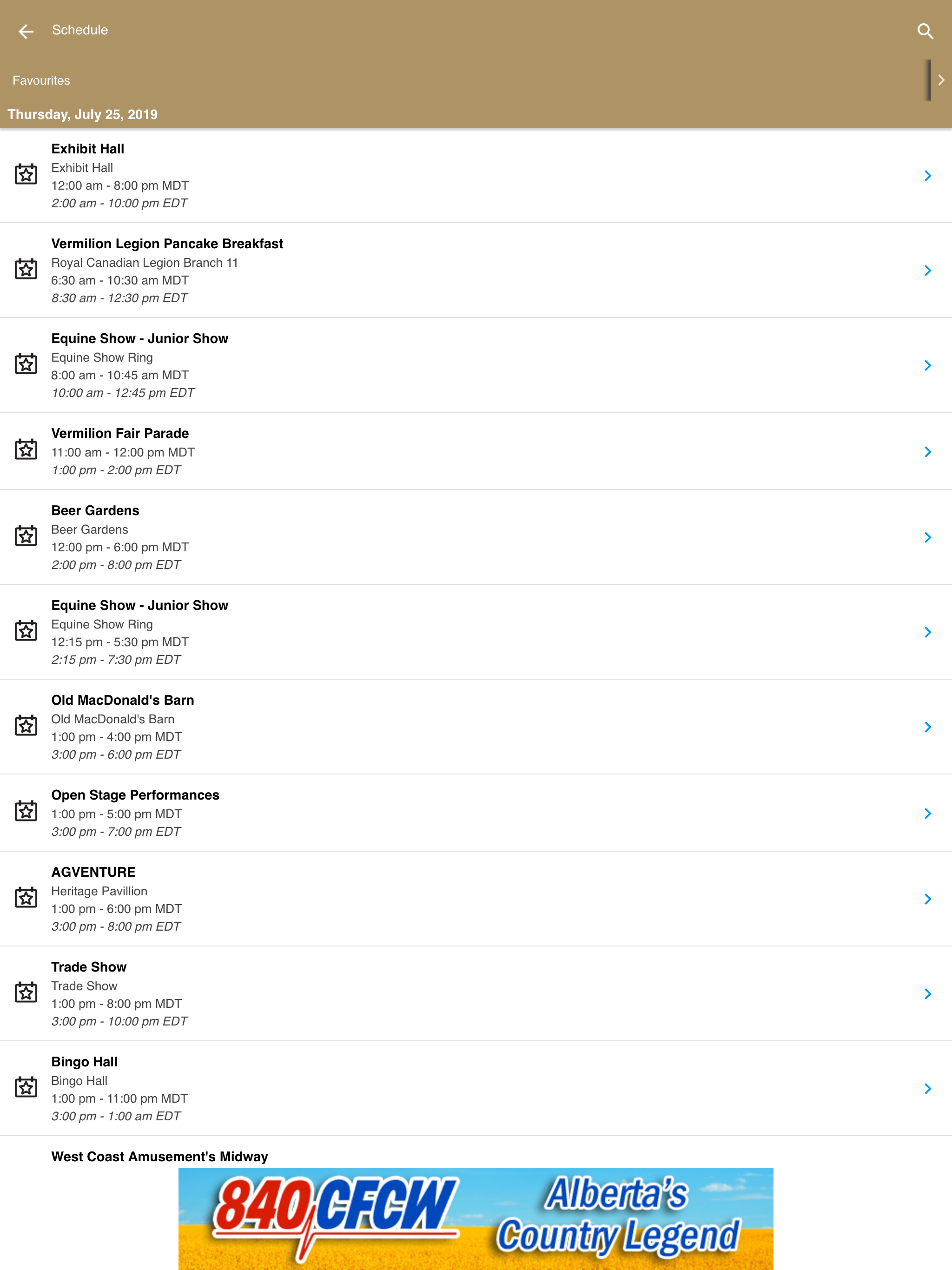Image resolution: width=952 pixels, height=1270 pixels.
Task: Expand the Trade Show entry details
Action: [x=928, y=993]
